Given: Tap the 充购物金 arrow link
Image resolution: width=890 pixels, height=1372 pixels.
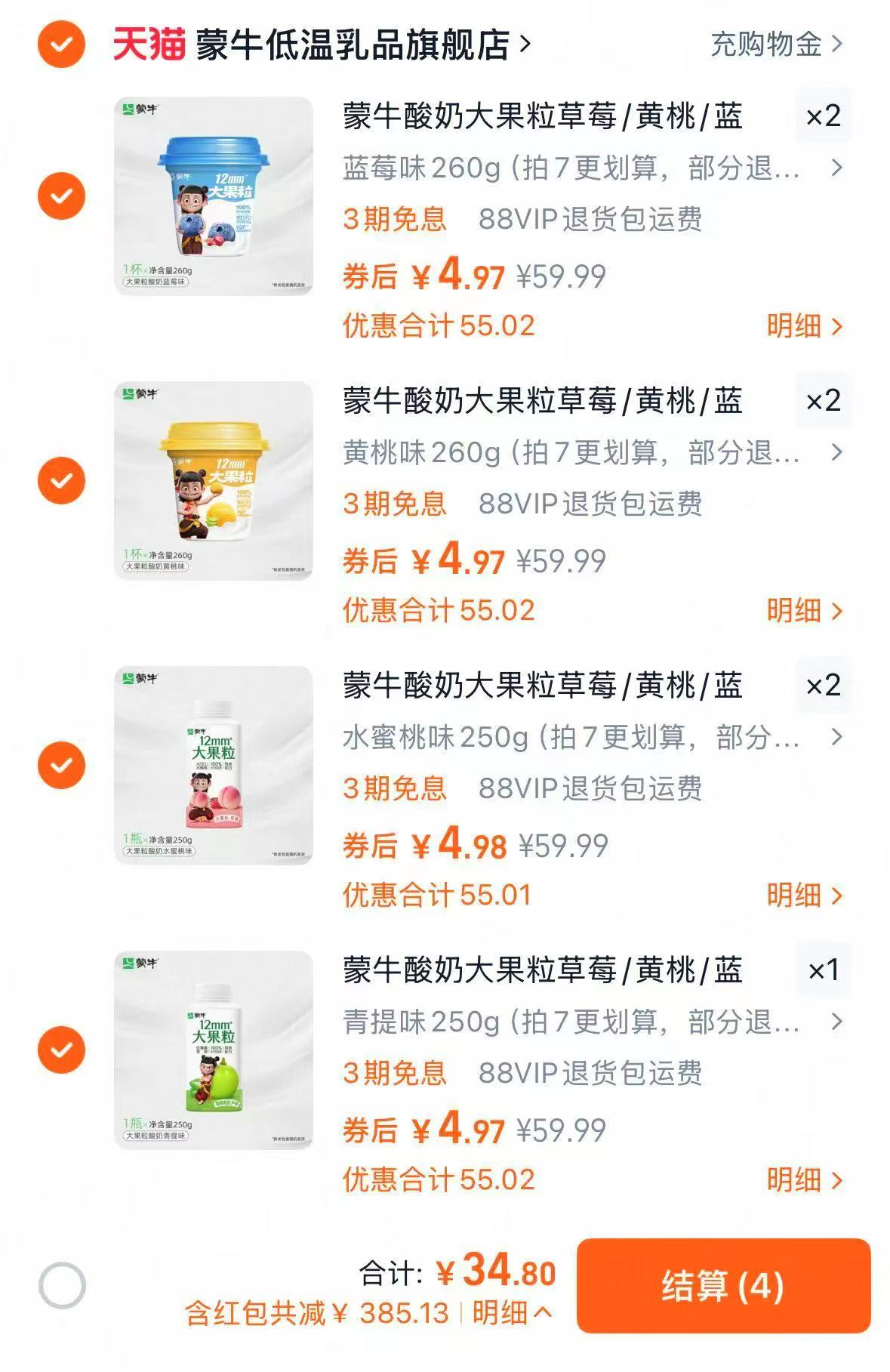Looking at the screenshot, I should click(x=769, y=45).
